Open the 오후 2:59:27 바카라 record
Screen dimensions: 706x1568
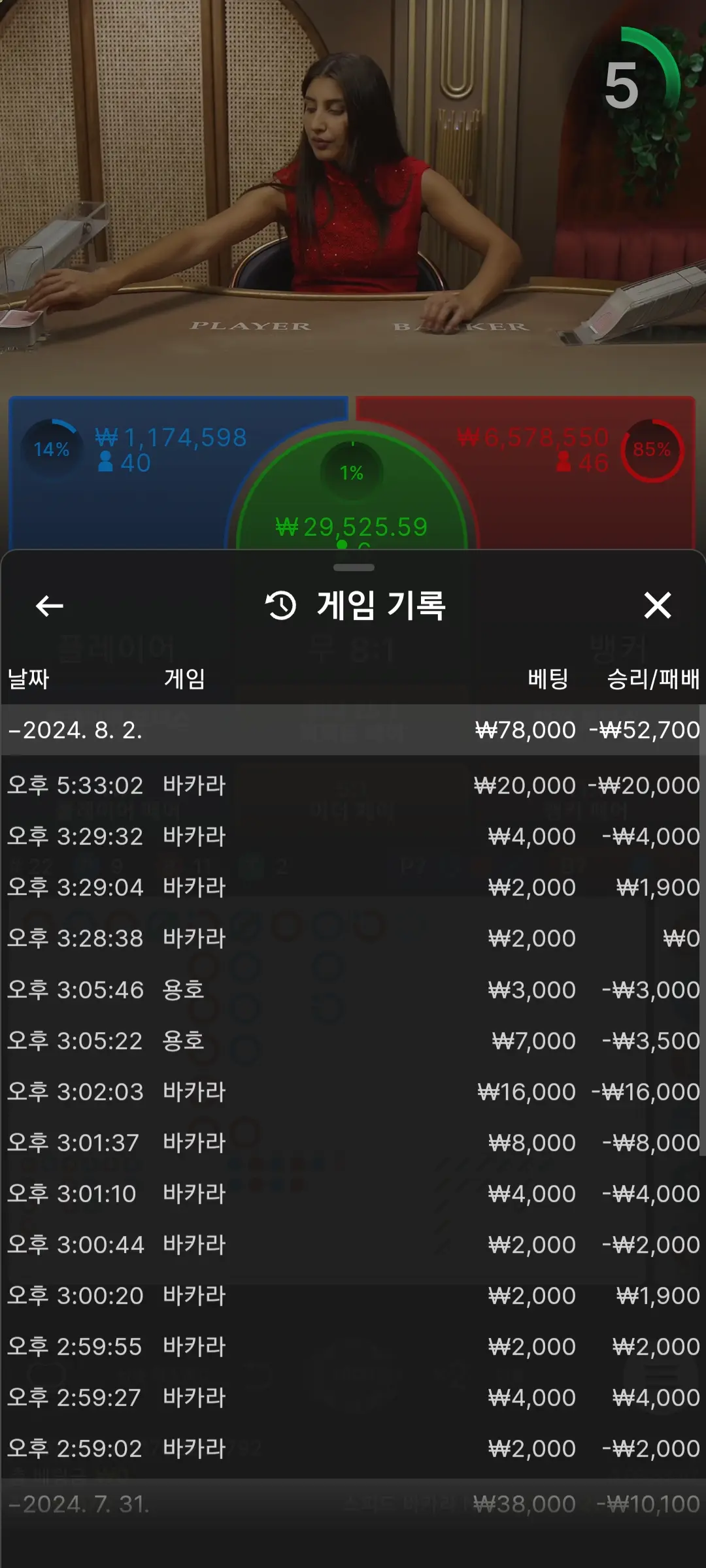point(353,1397)
